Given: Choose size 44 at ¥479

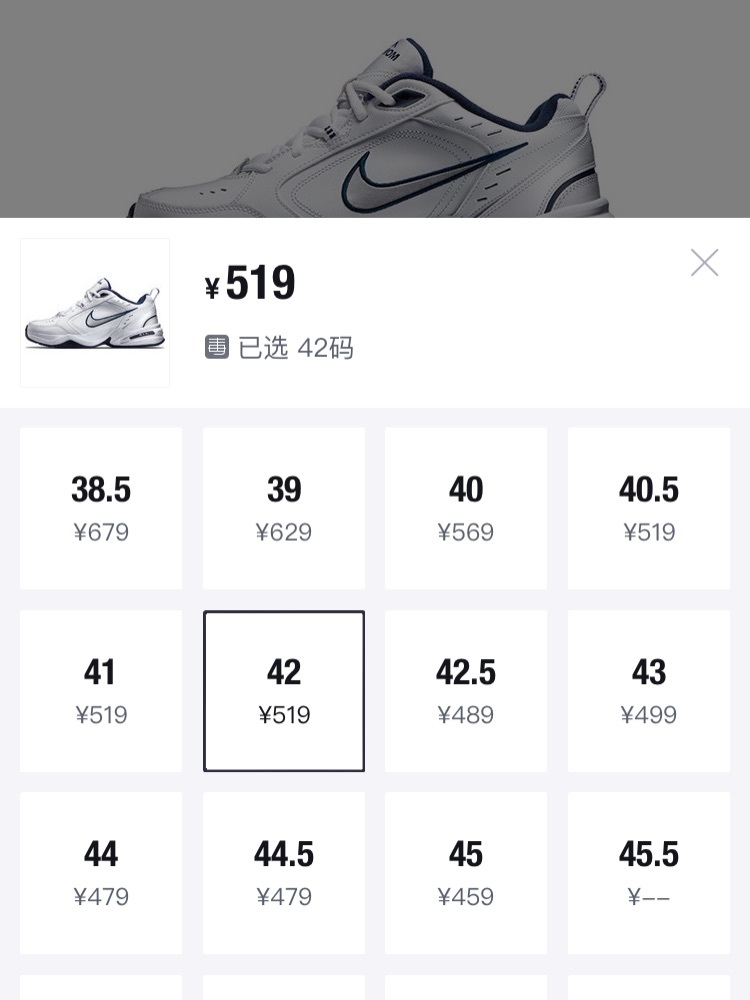Looking at the screenshot, I should coord(101,873).
